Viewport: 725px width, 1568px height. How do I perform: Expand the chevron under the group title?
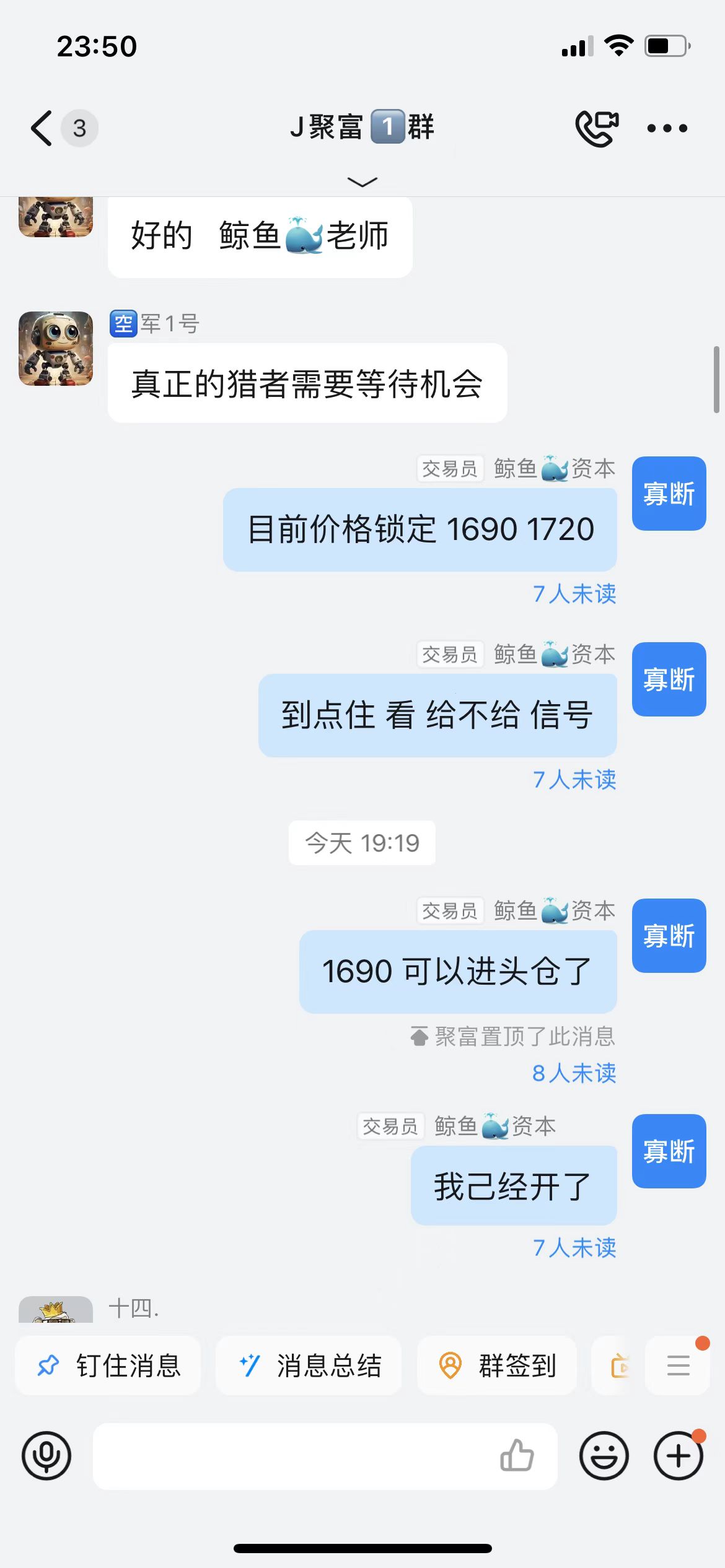tap(362, 181)
